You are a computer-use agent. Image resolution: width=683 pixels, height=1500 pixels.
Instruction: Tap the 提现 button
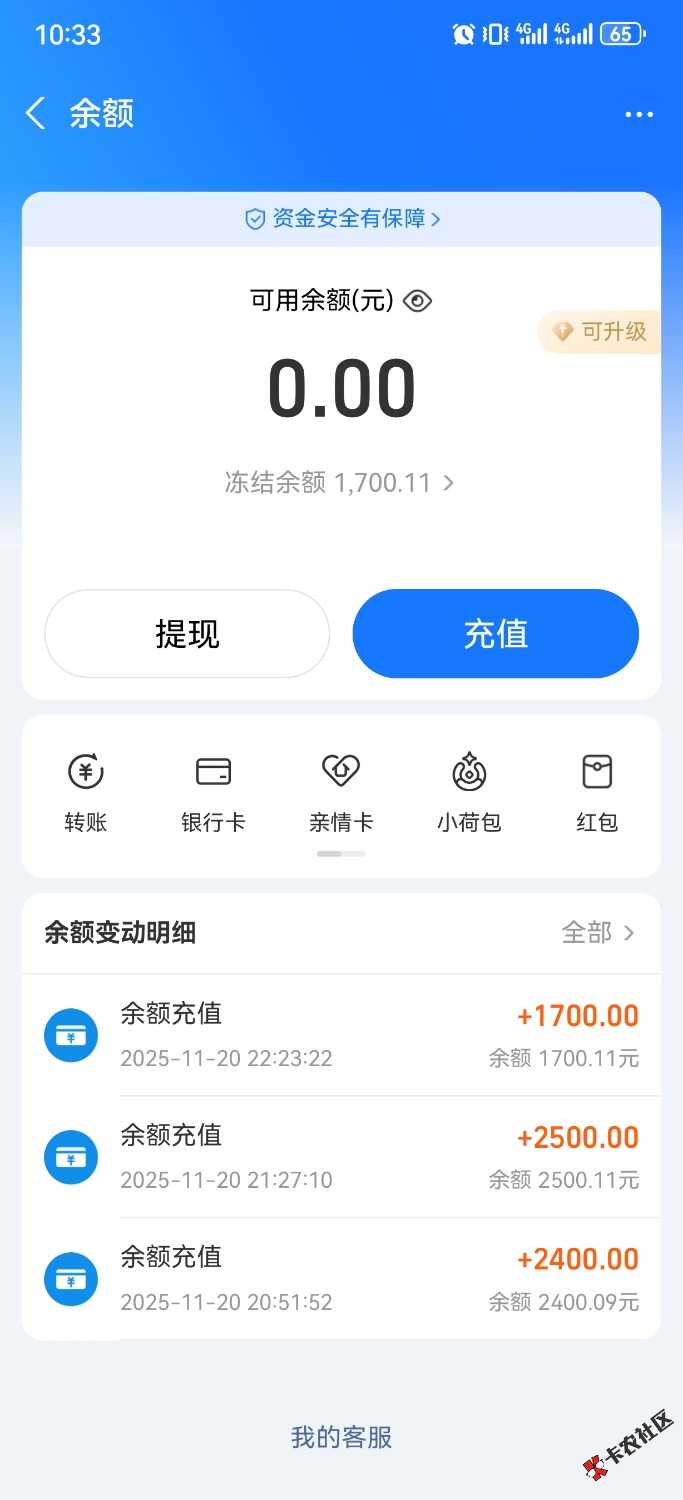tap(187, 634)
